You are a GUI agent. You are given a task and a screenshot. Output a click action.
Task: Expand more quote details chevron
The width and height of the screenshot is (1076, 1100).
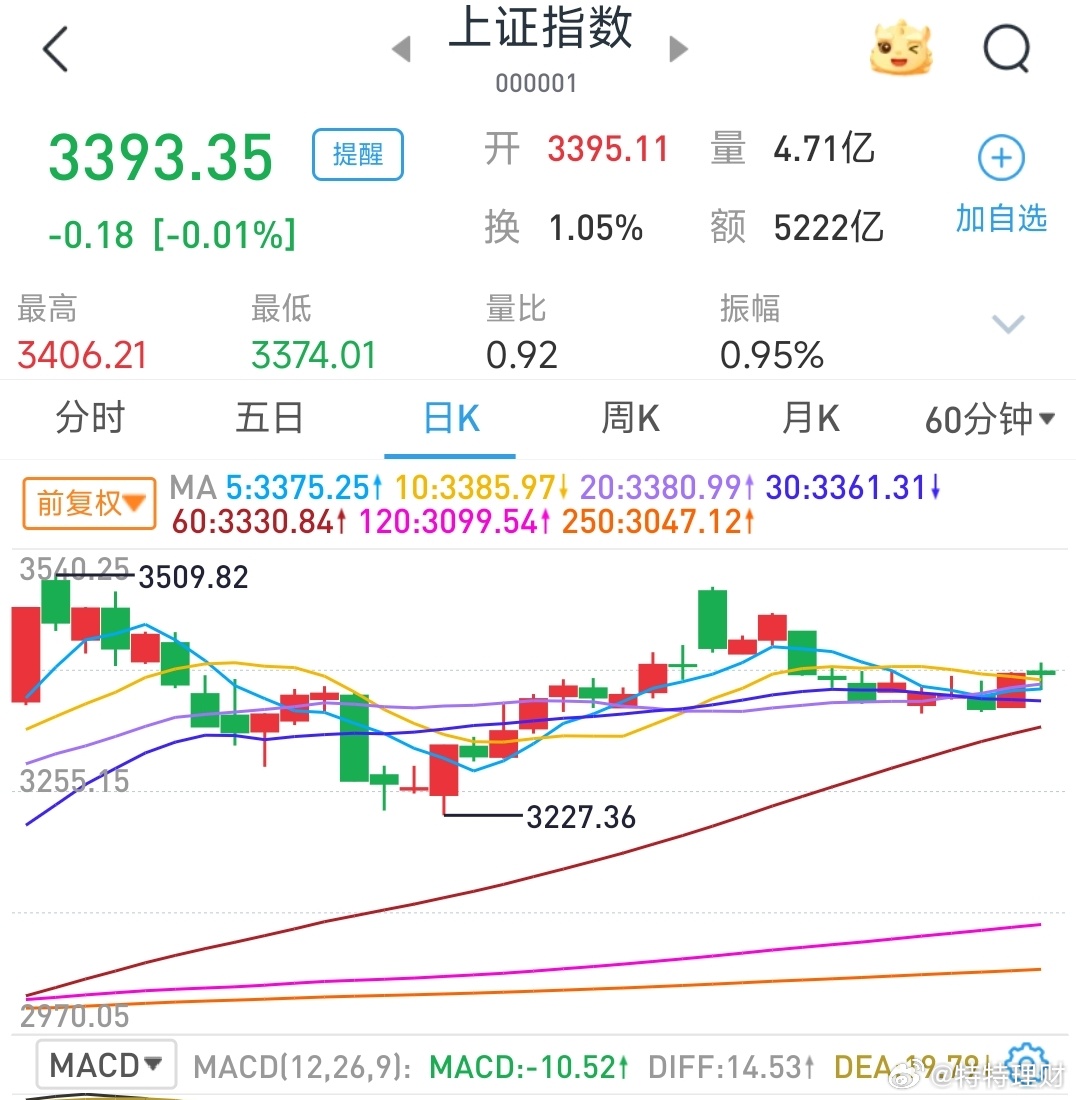coord(1008,324)
